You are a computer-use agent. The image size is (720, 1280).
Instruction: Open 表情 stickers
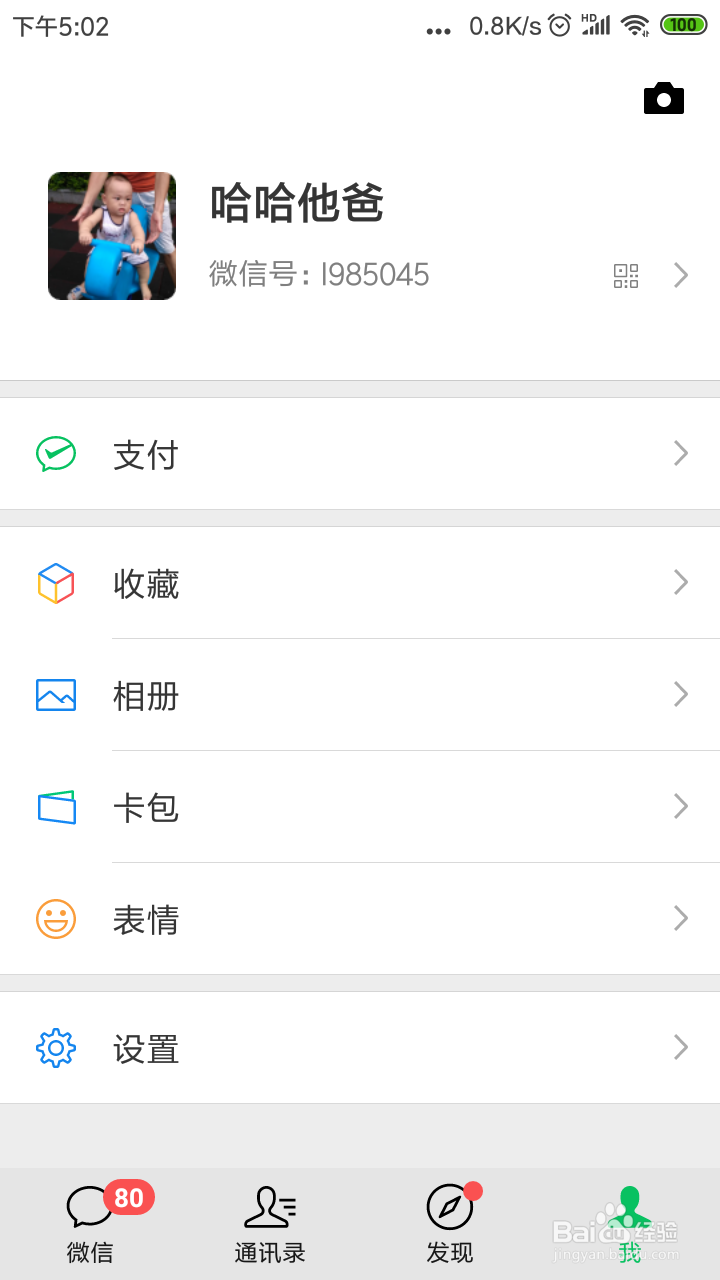(360, 919)
